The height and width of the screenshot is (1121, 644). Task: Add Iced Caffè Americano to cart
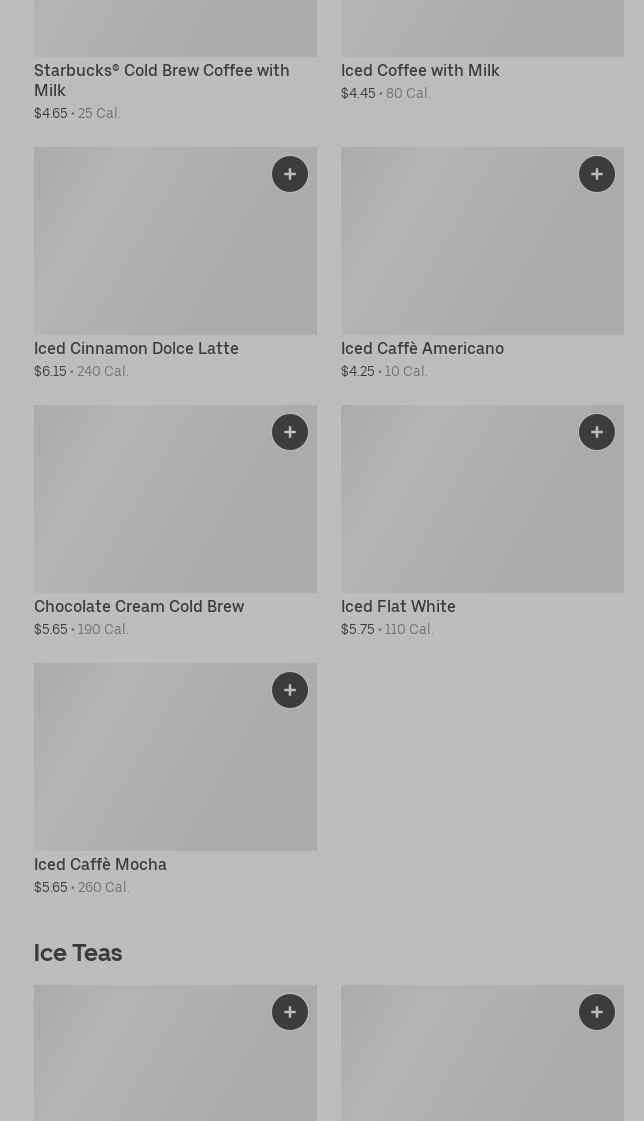597,174
